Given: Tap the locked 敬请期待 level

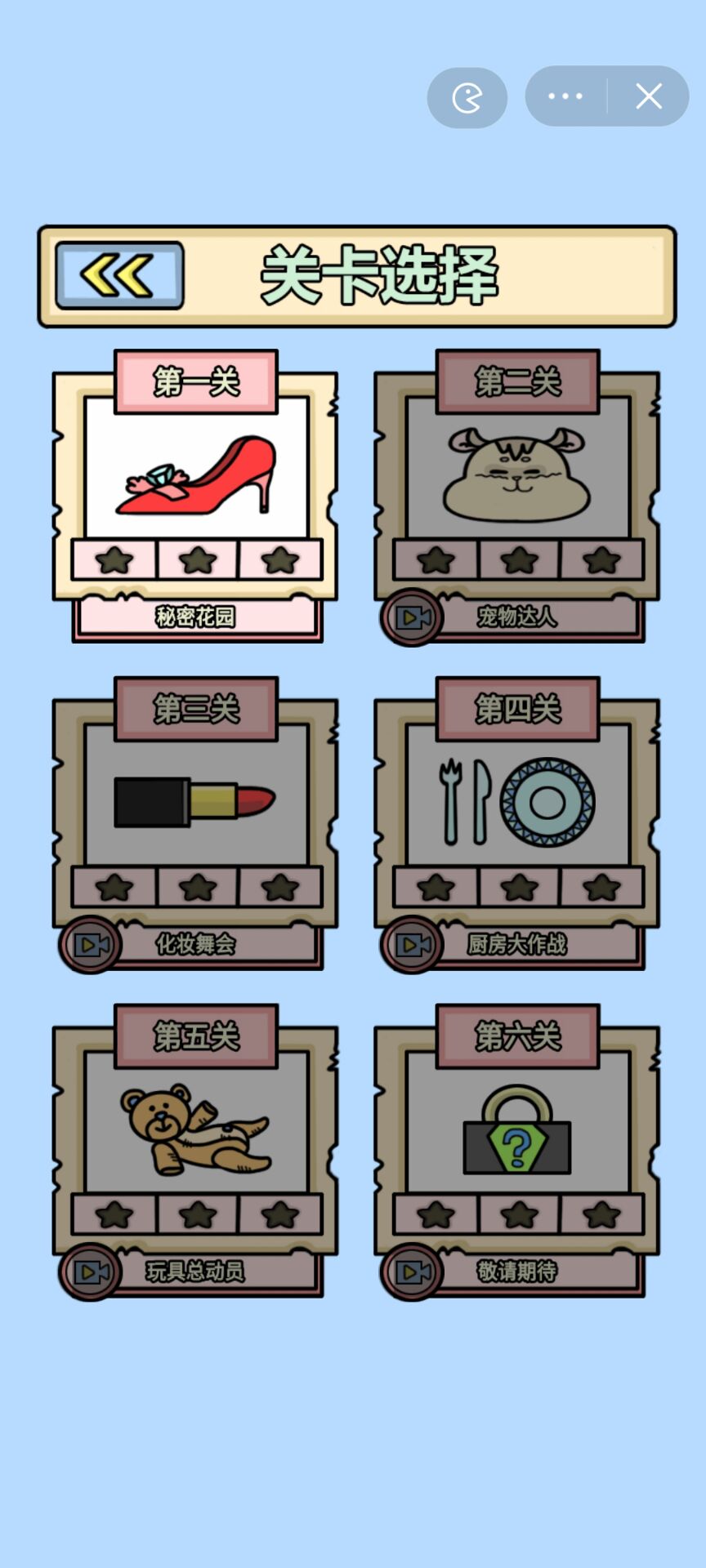Looking at the screenshot, I should tap(517, 1131).
